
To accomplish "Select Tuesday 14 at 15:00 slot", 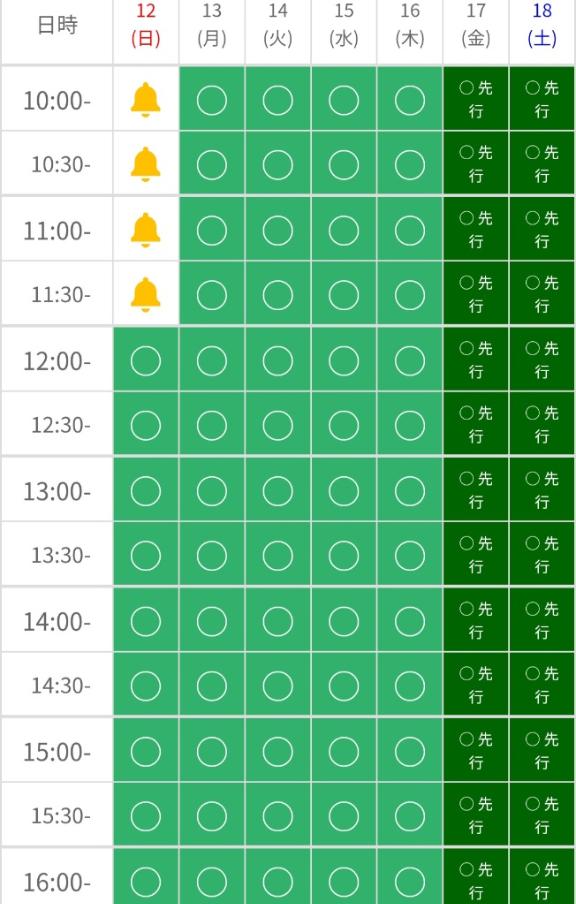I will [278, 751].
